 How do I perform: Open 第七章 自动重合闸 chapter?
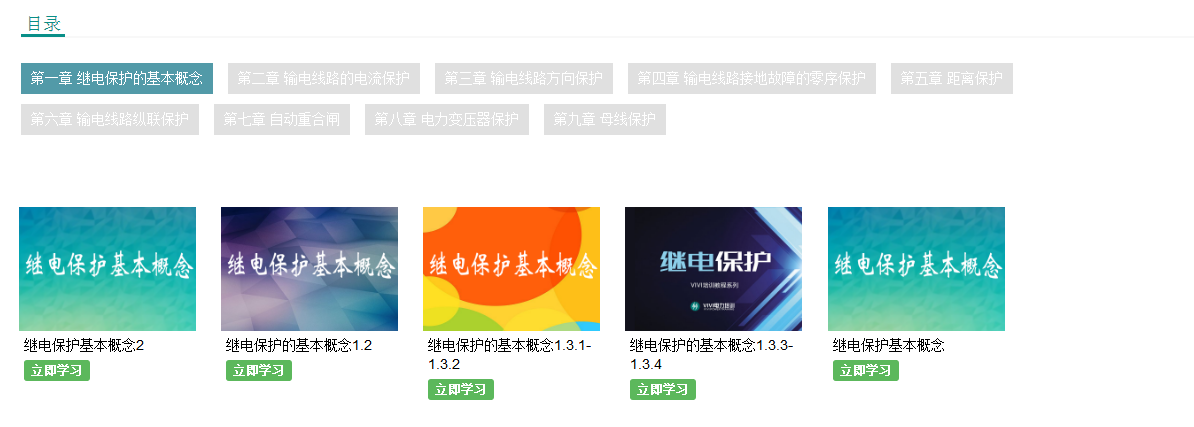point(282,119)
